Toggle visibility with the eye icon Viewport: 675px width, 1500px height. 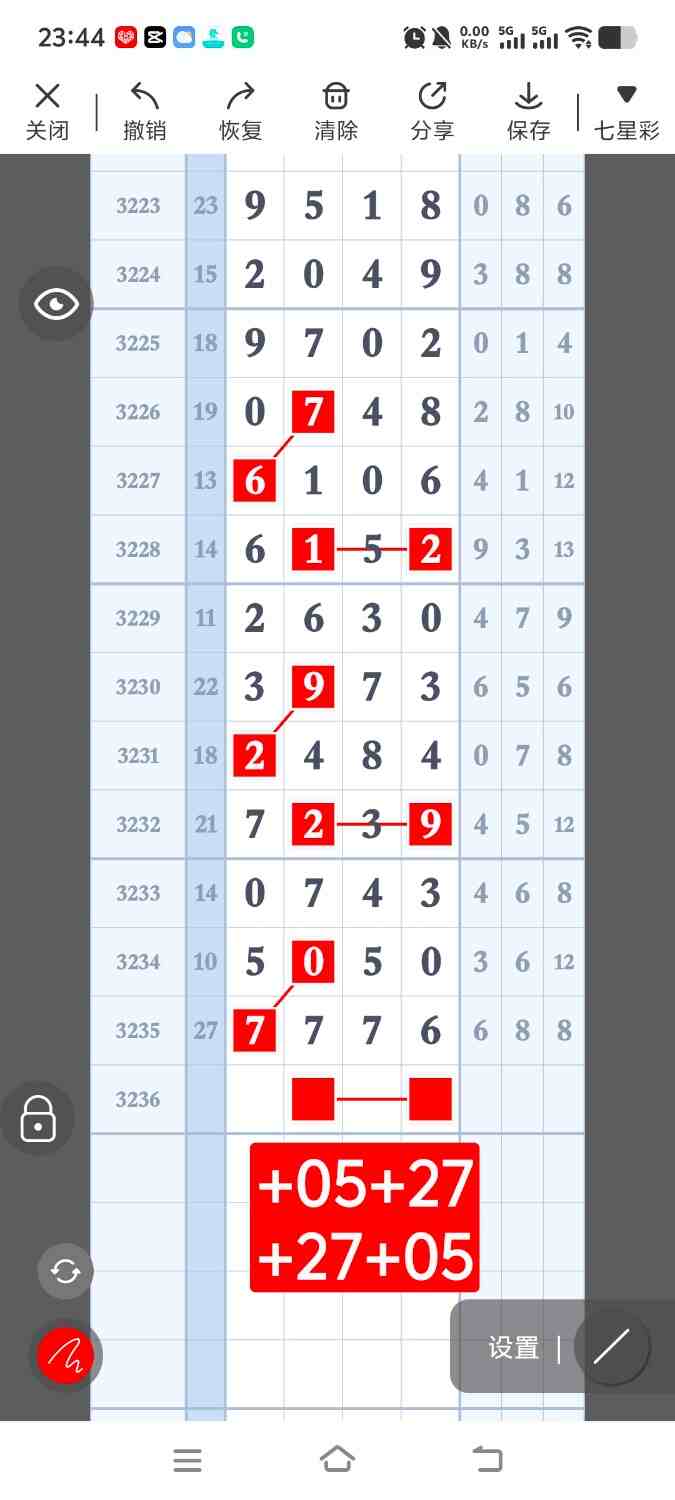[x=56, y=304]
